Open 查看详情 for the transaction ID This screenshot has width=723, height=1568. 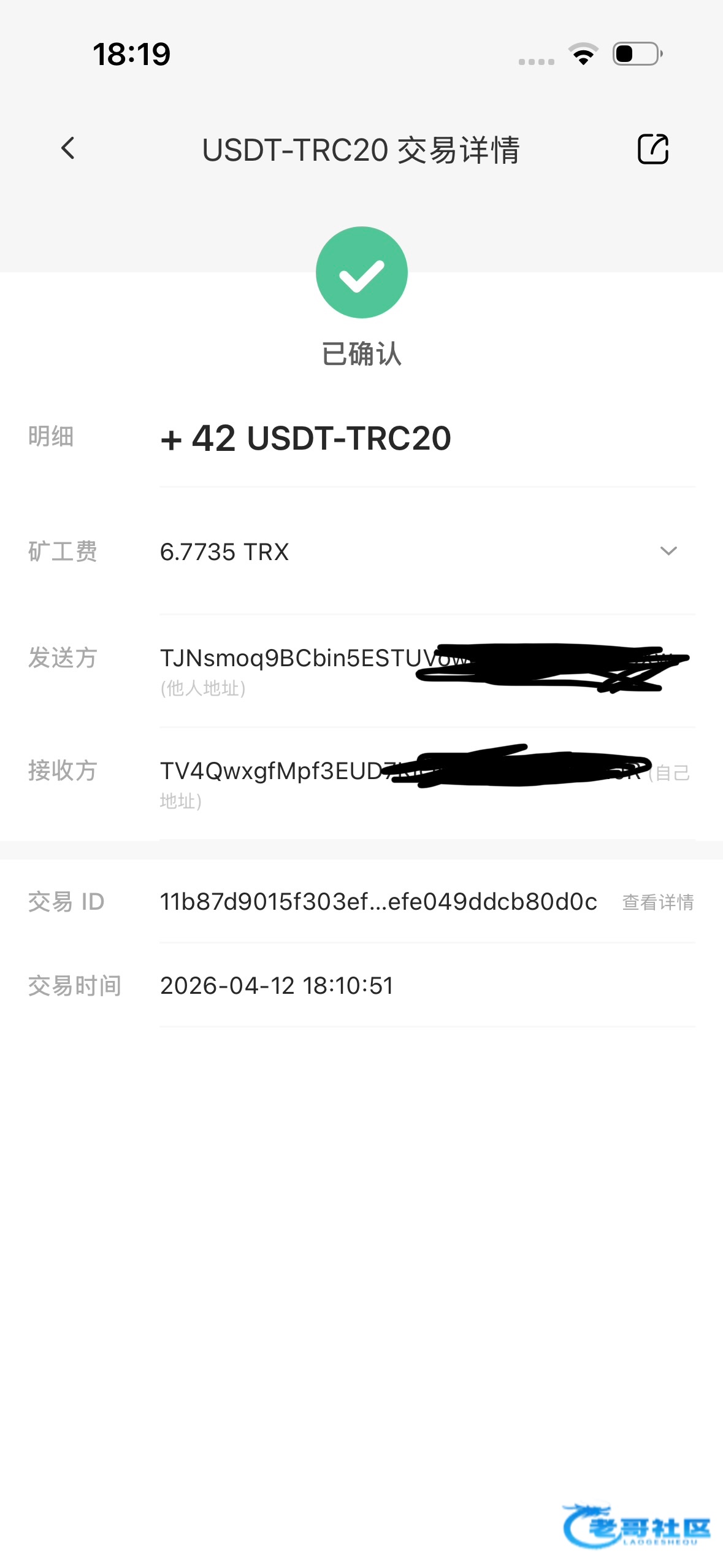658,902
